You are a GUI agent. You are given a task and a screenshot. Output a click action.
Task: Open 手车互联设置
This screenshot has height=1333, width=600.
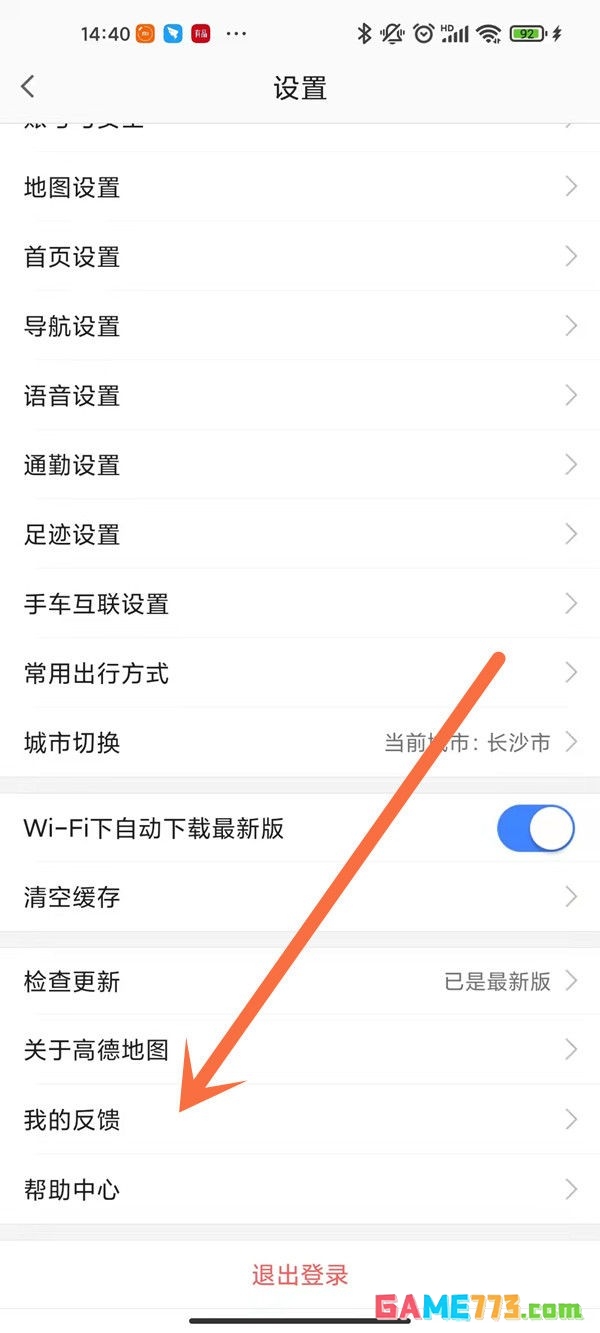[300, 604]
